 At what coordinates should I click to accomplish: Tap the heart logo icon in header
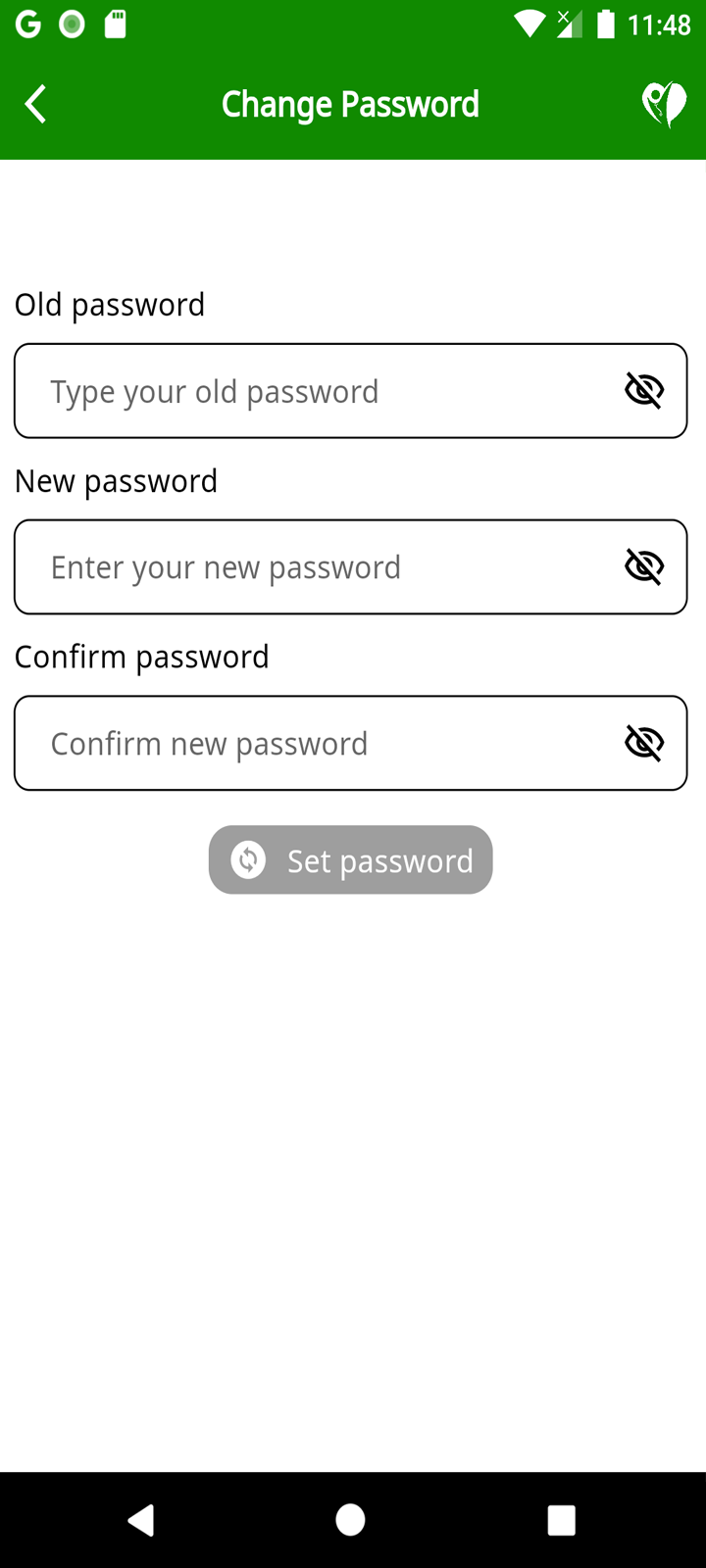664,104
